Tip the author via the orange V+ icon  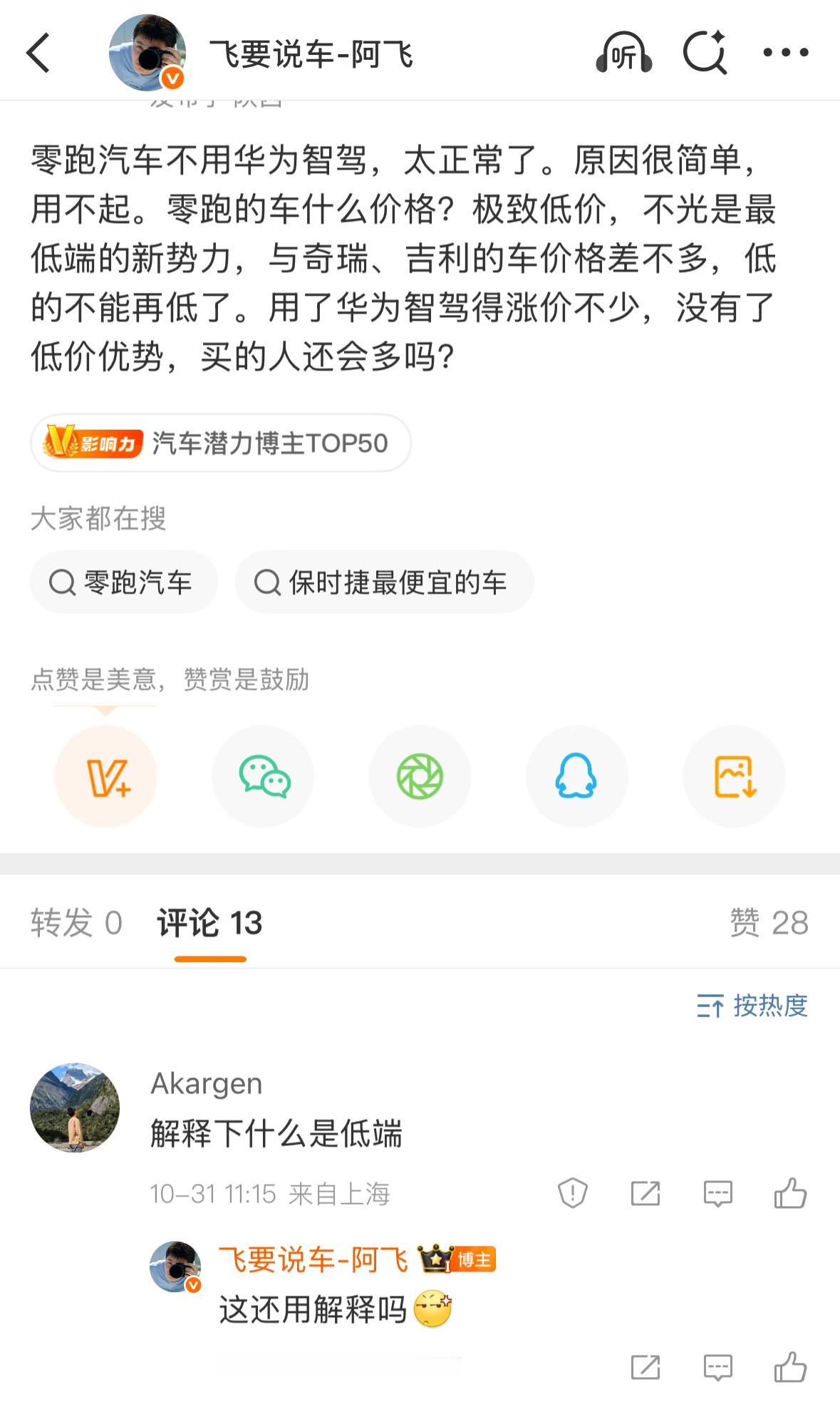point(106,777)
